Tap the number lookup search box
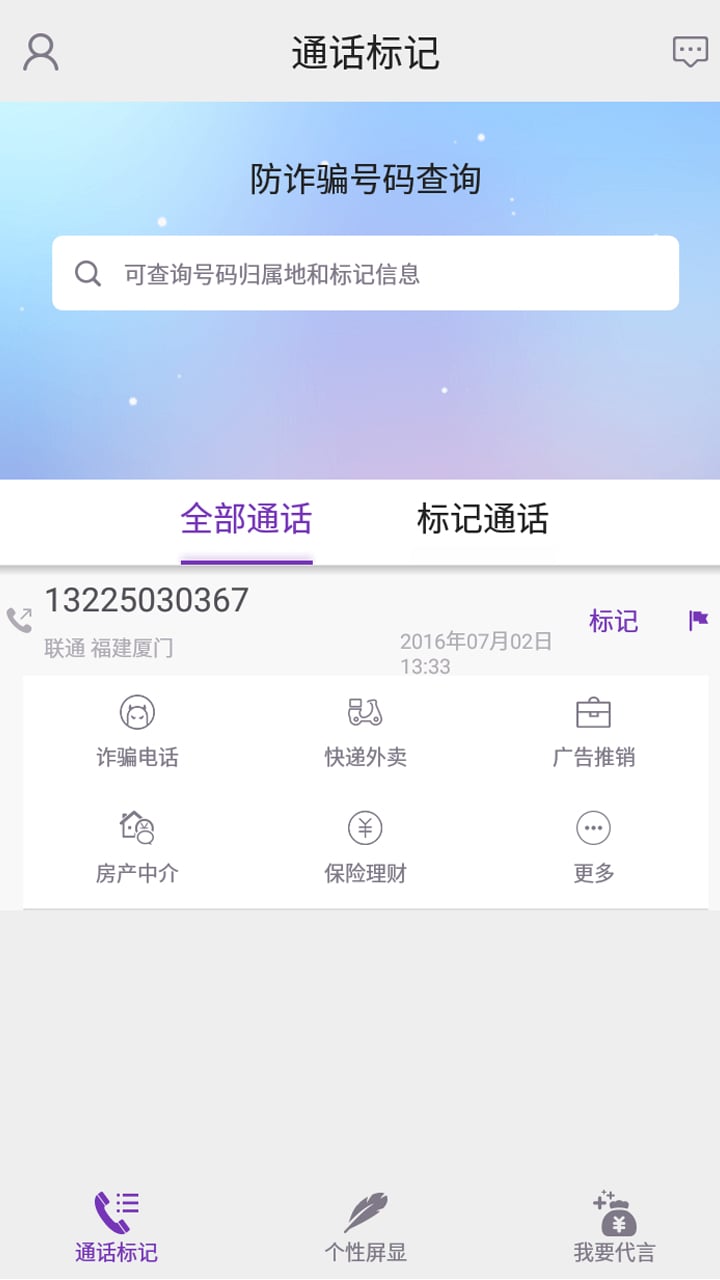This screenshot has height=1280, width=720. tap(365, 273)
